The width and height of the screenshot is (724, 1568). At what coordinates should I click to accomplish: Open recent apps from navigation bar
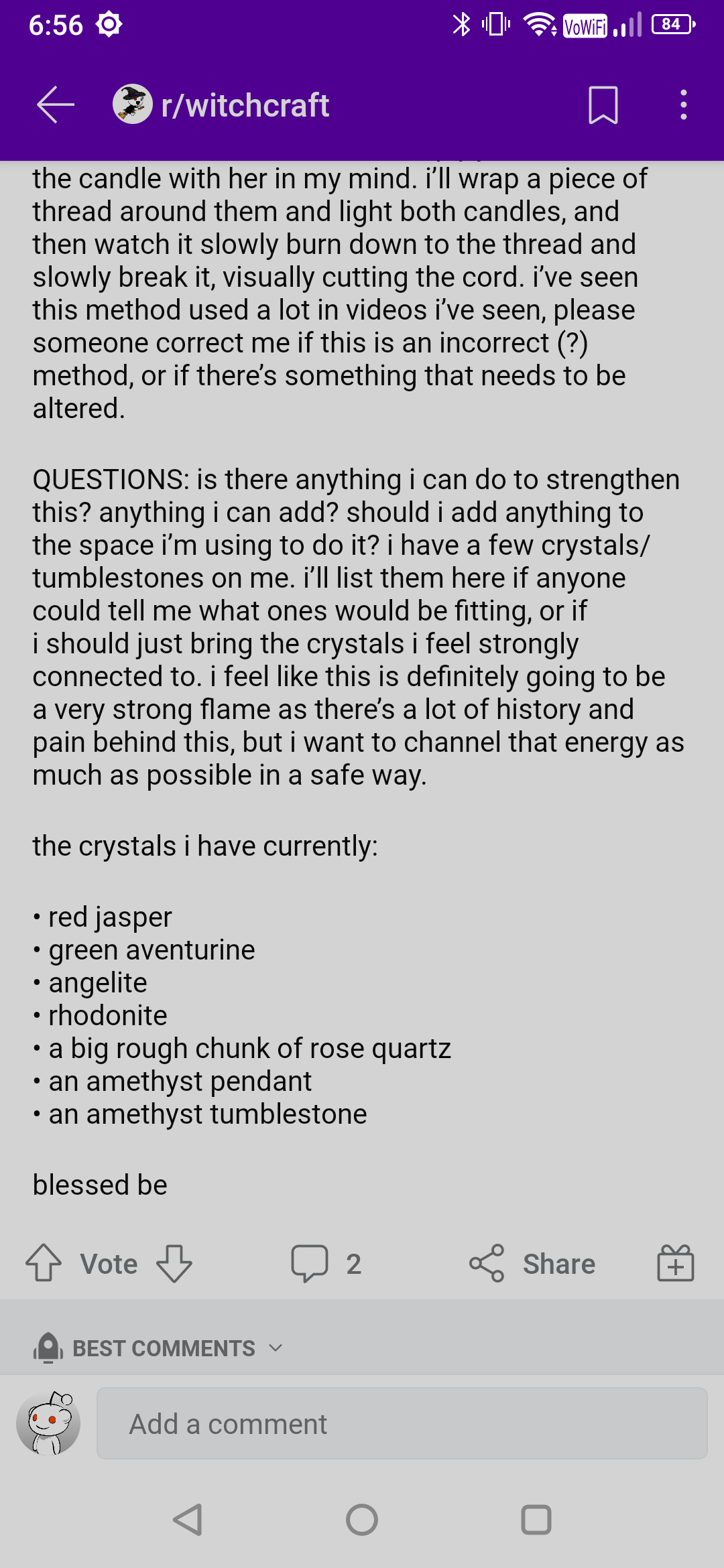536,1519
